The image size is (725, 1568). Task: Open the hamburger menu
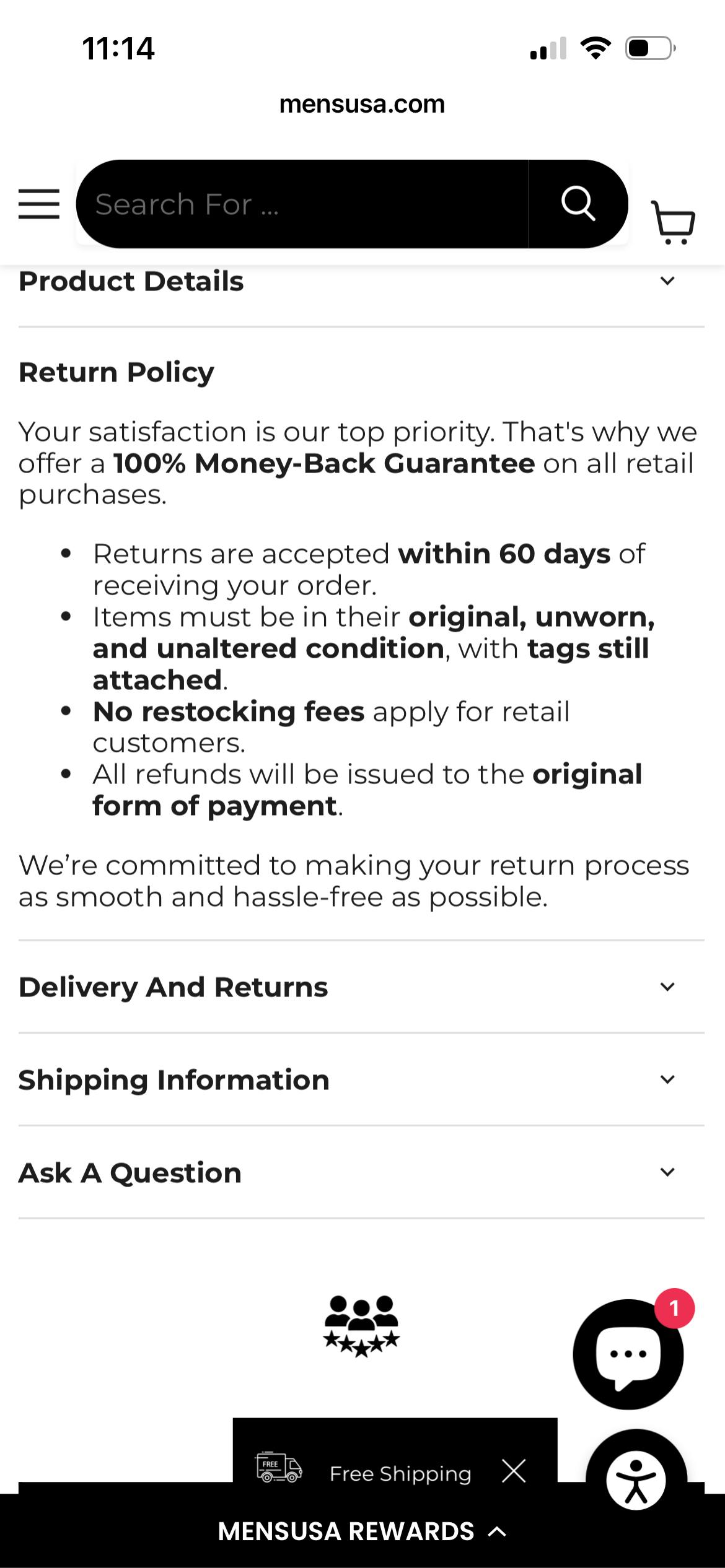point(38,204)
